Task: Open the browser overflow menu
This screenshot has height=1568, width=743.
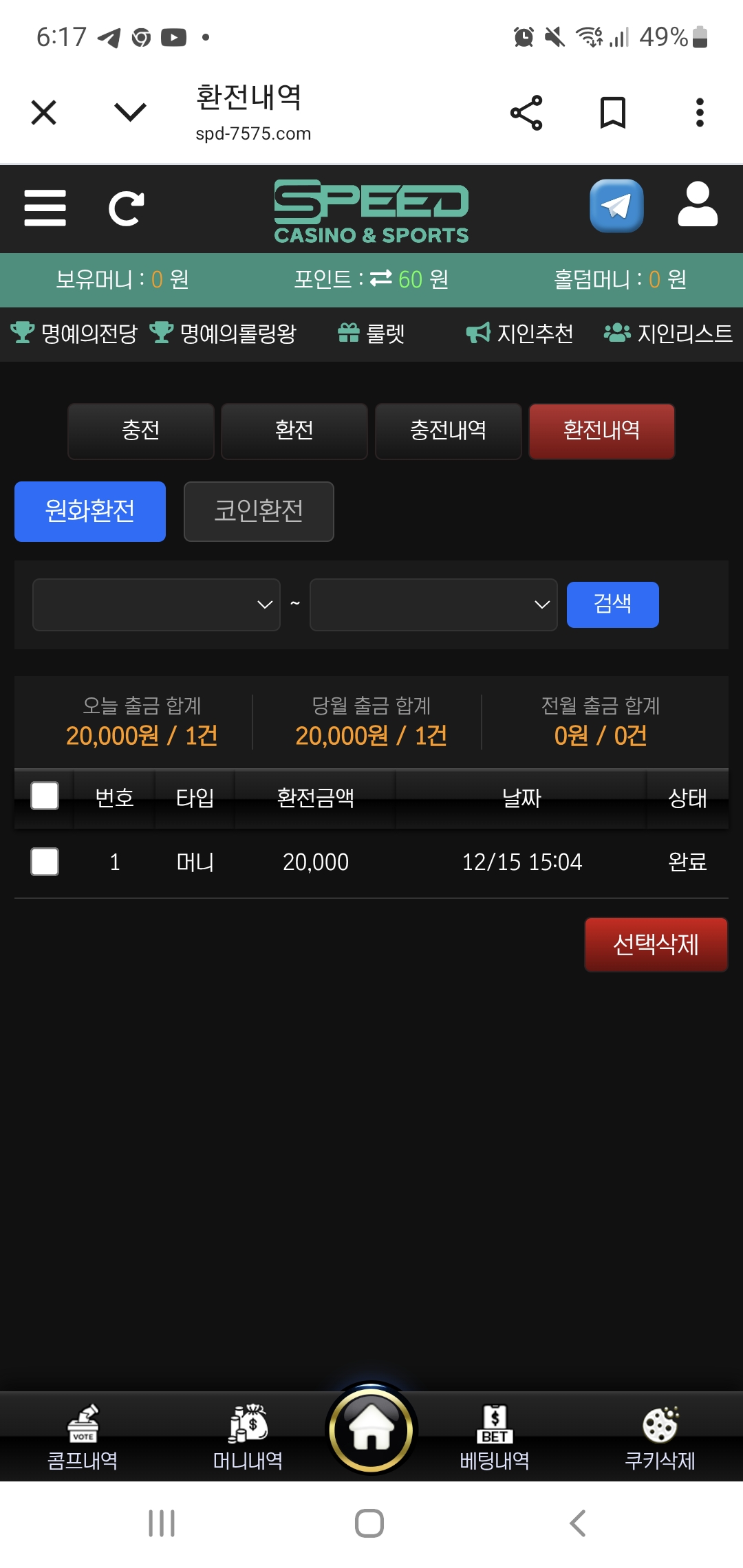Action: (700, 113)
